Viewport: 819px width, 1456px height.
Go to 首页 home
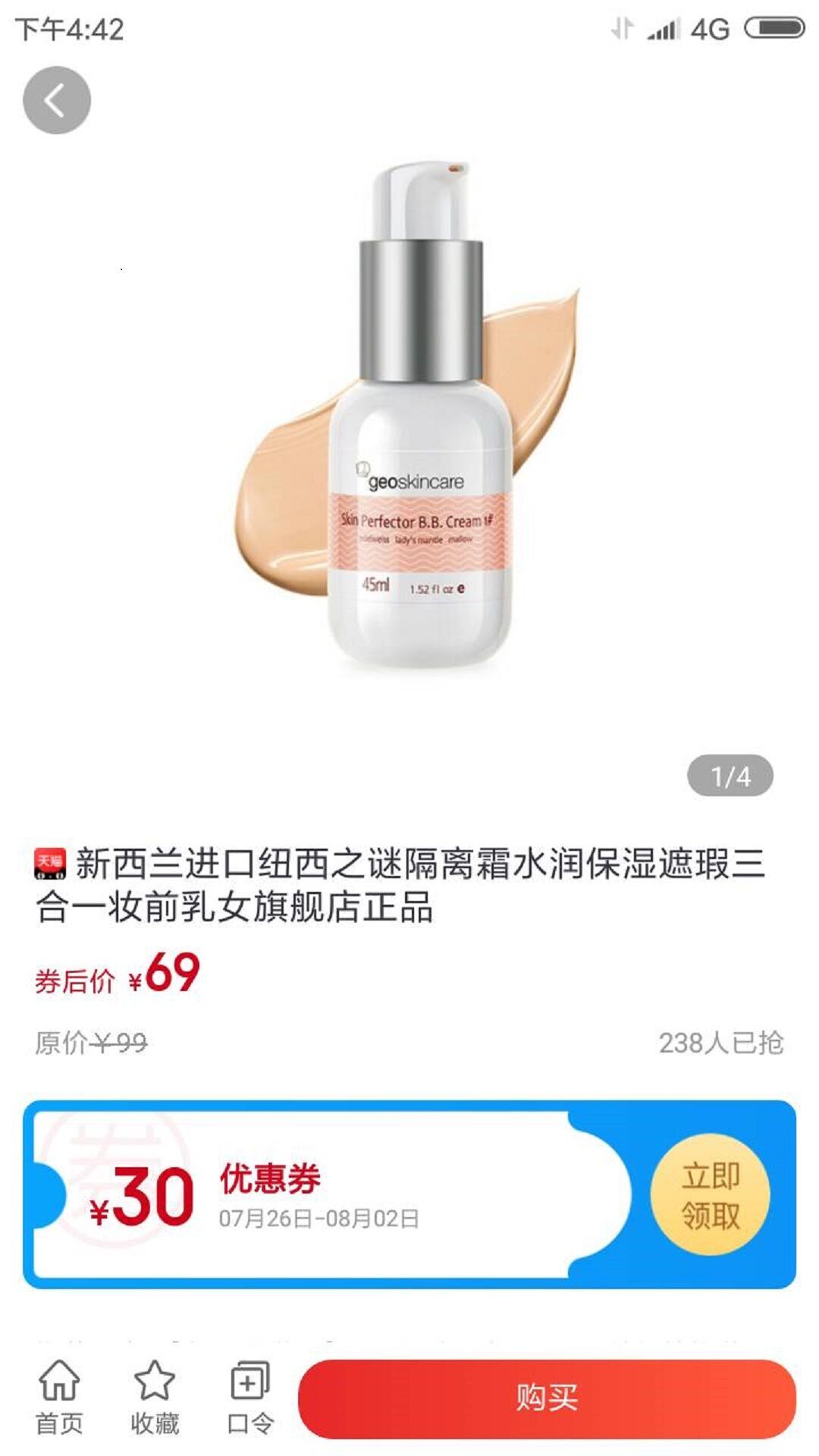pos(59,1397)
